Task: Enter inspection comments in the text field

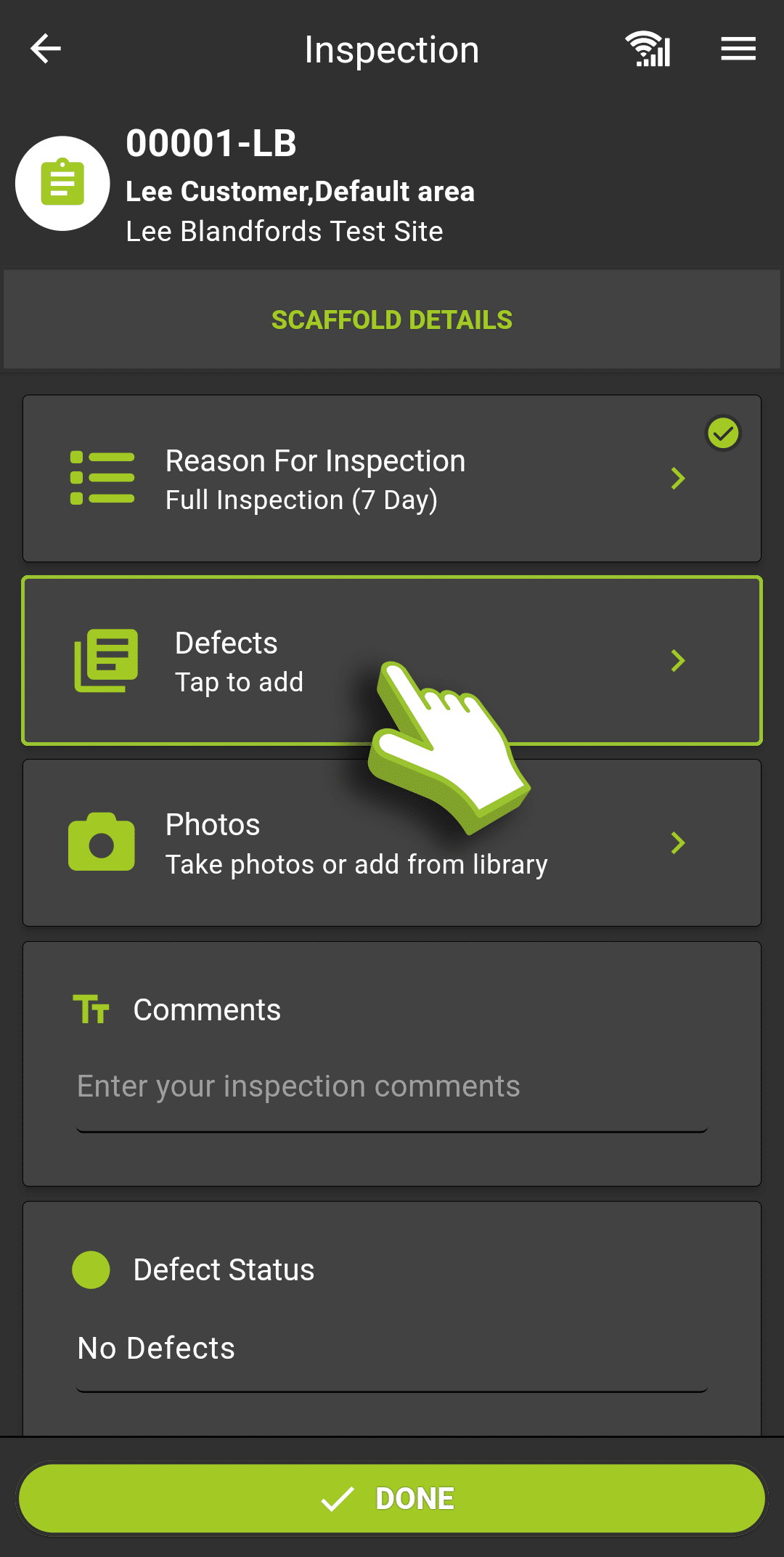Action: [x=392, y=1087]
